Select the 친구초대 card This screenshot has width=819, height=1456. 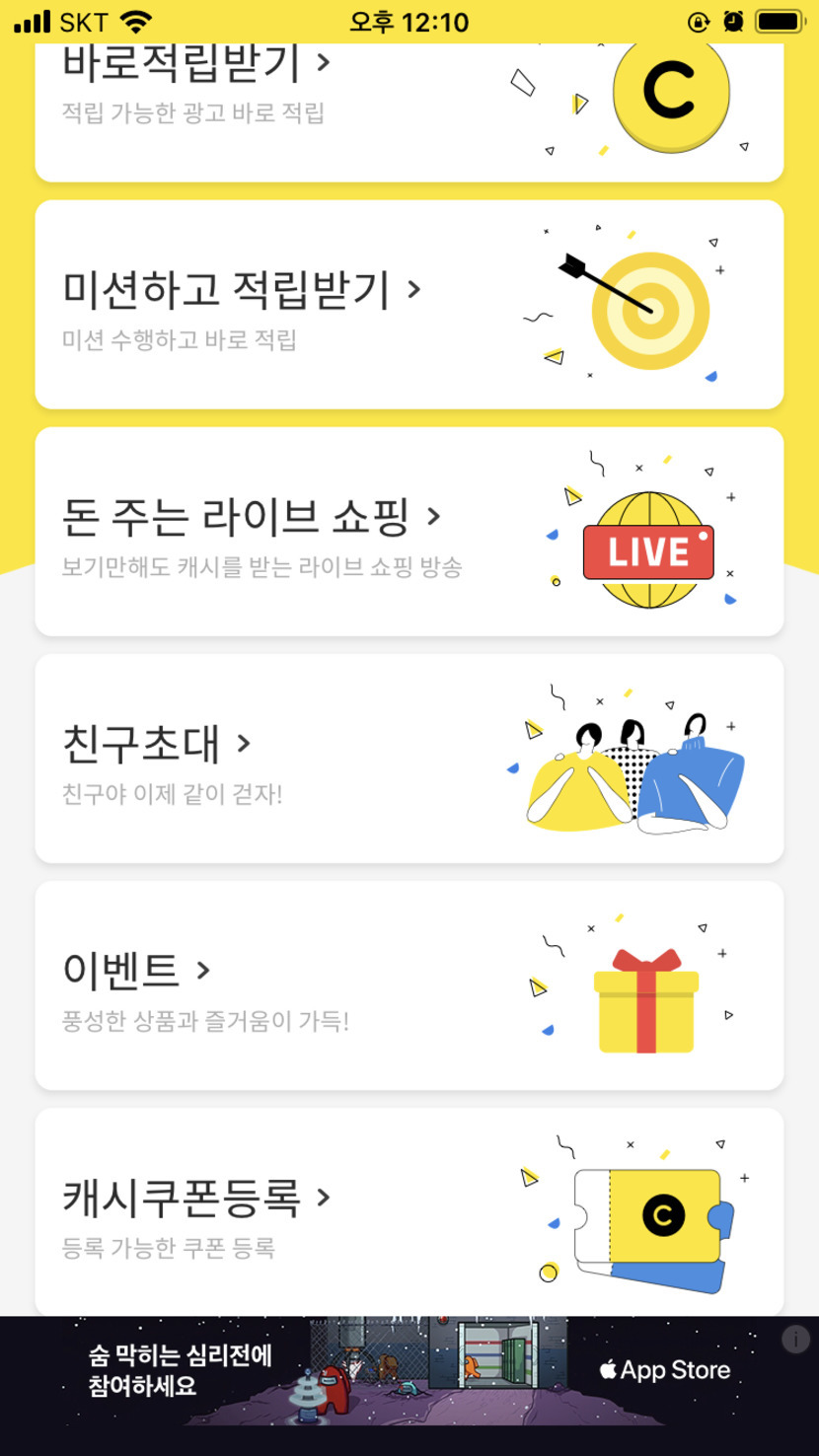pyautogui.click(x=409, y=759)
